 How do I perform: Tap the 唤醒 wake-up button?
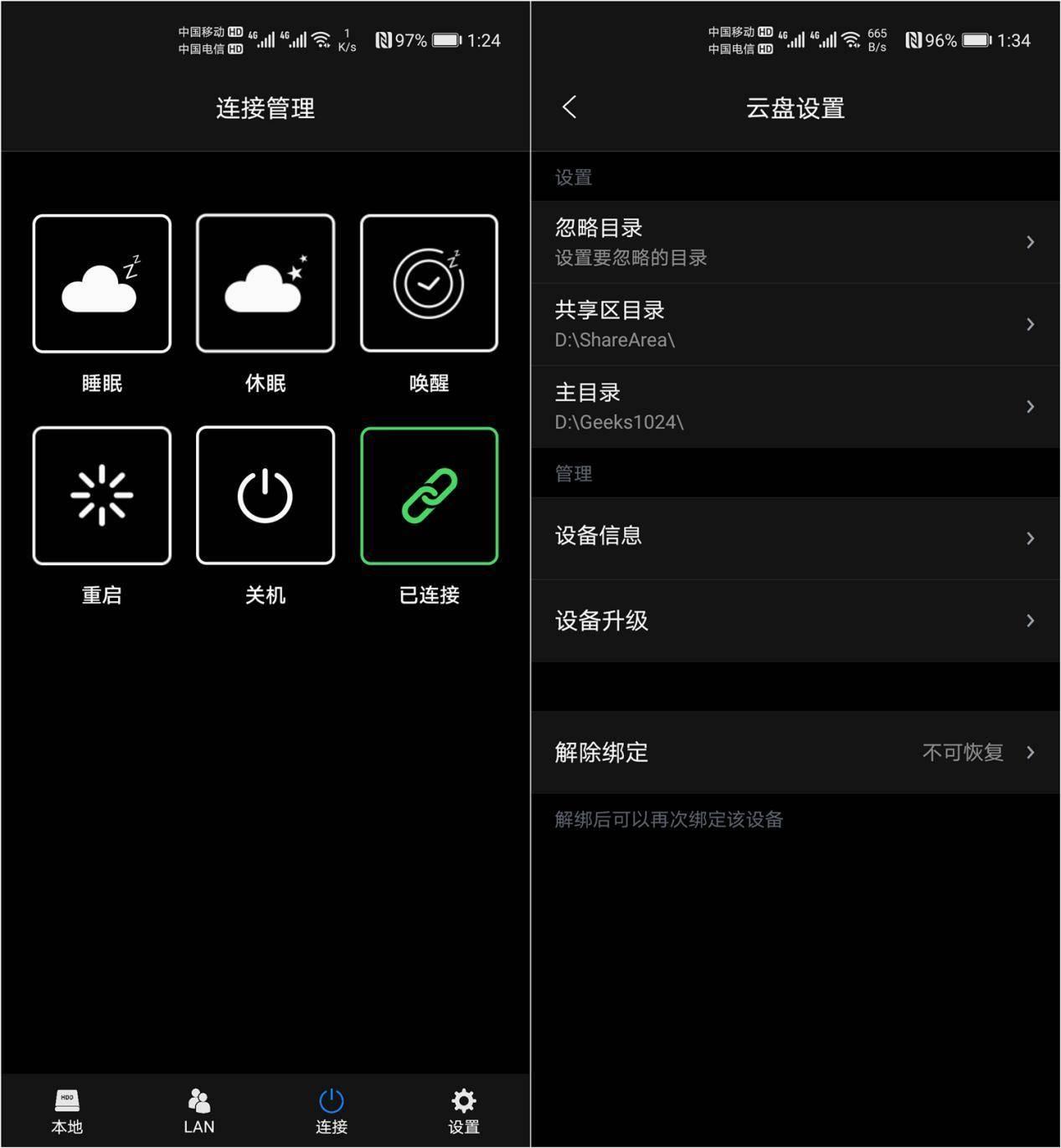[x=429, y=284]
